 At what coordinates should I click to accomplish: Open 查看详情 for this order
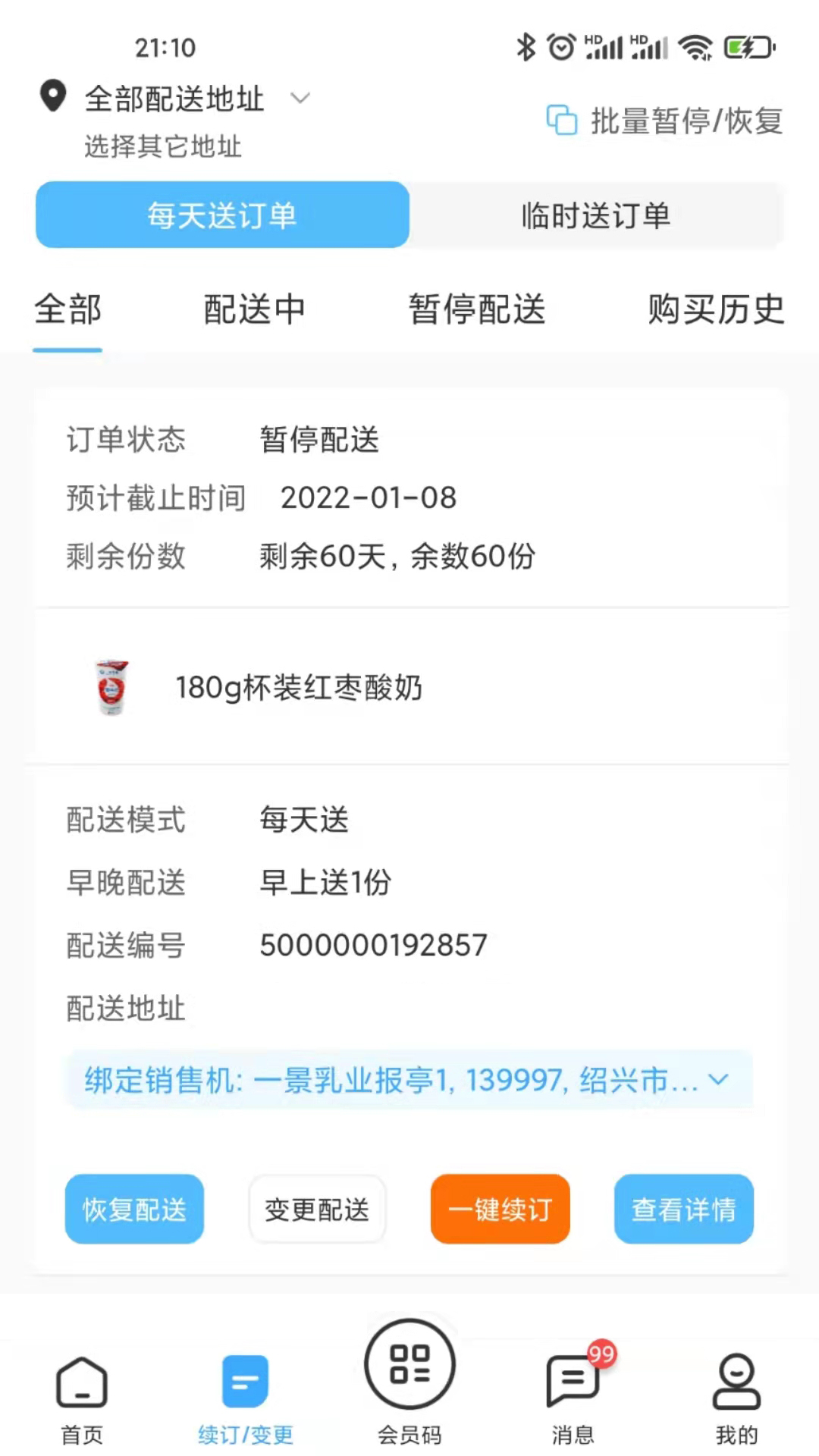(683, 1209)
